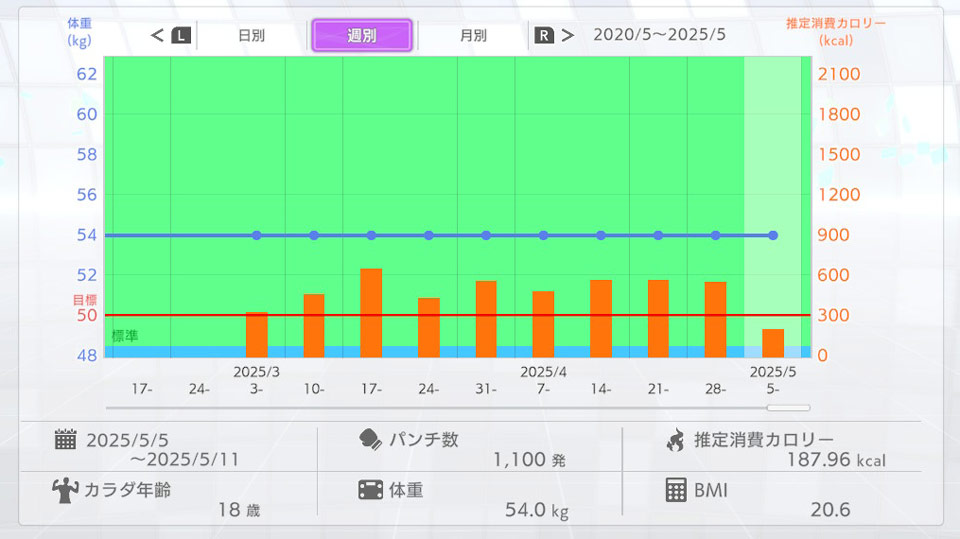The height and width of the screenshot is (539, 960).
Task: Switch to the 日別 daily view
Action: (x=251, y=35)
